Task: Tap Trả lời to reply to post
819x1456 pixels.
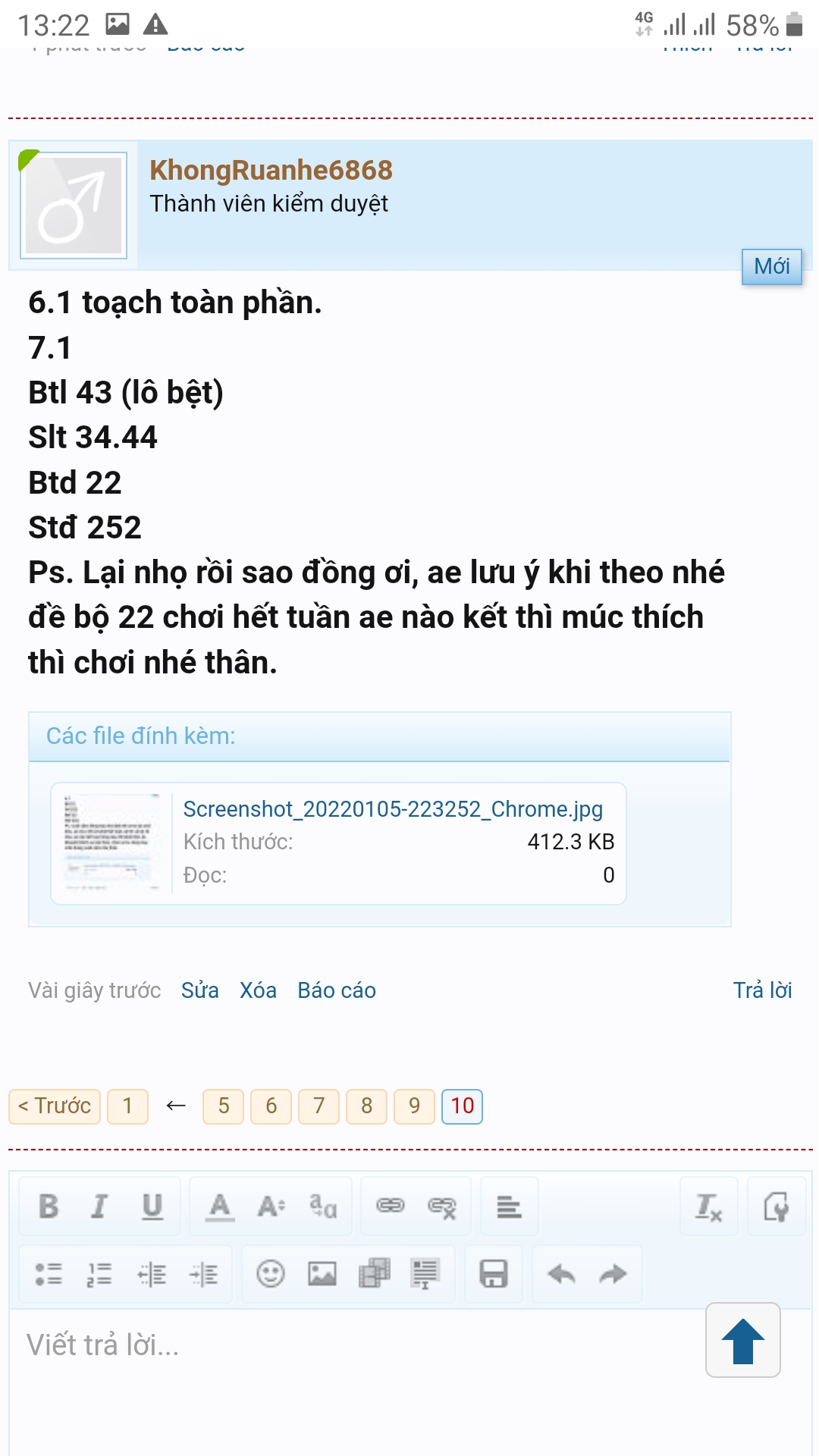Action: tap(762, 990)
